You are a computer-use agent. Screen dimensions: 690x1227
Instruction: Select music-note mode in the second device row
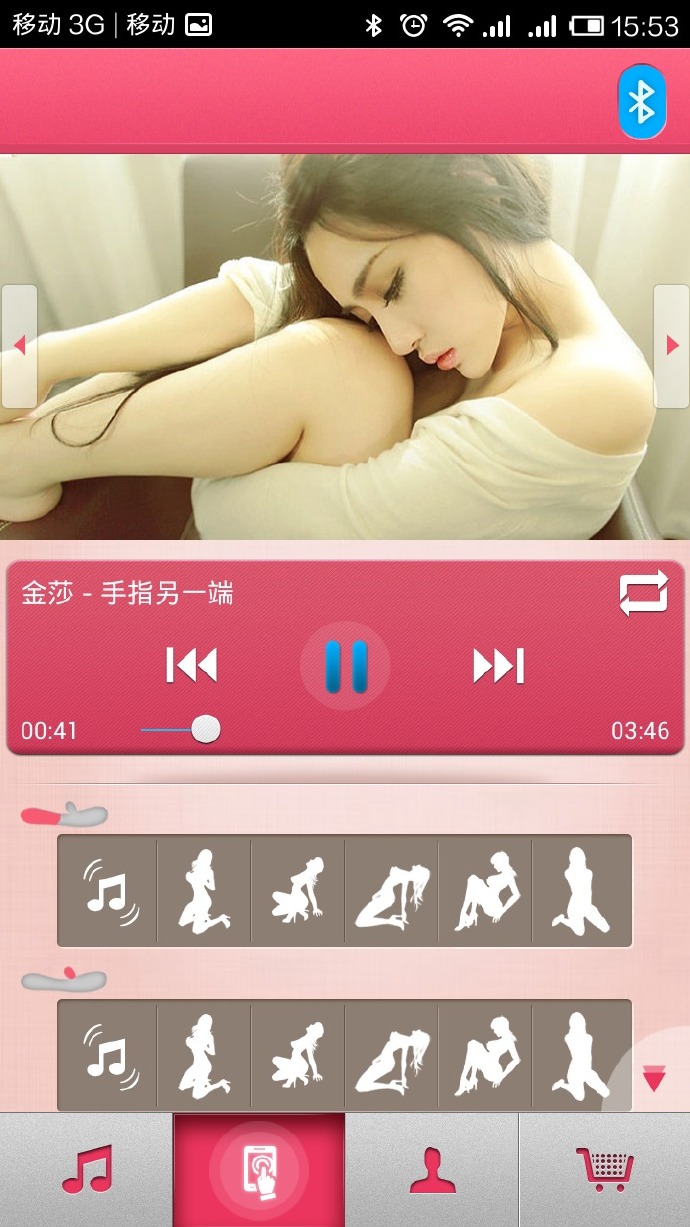(109, 1055)
